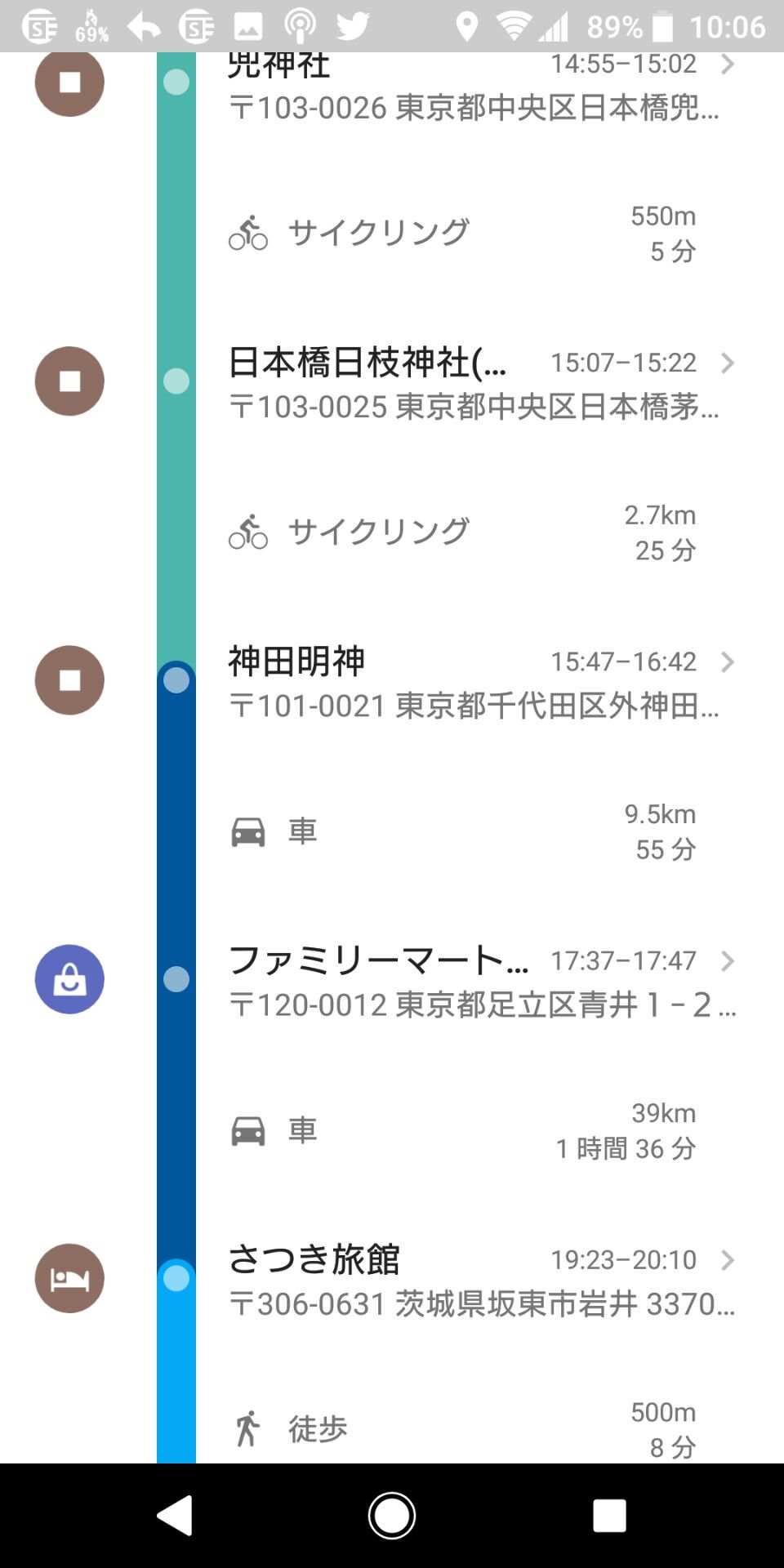
Task: Go to the home screen
Action: point(392,1516)
